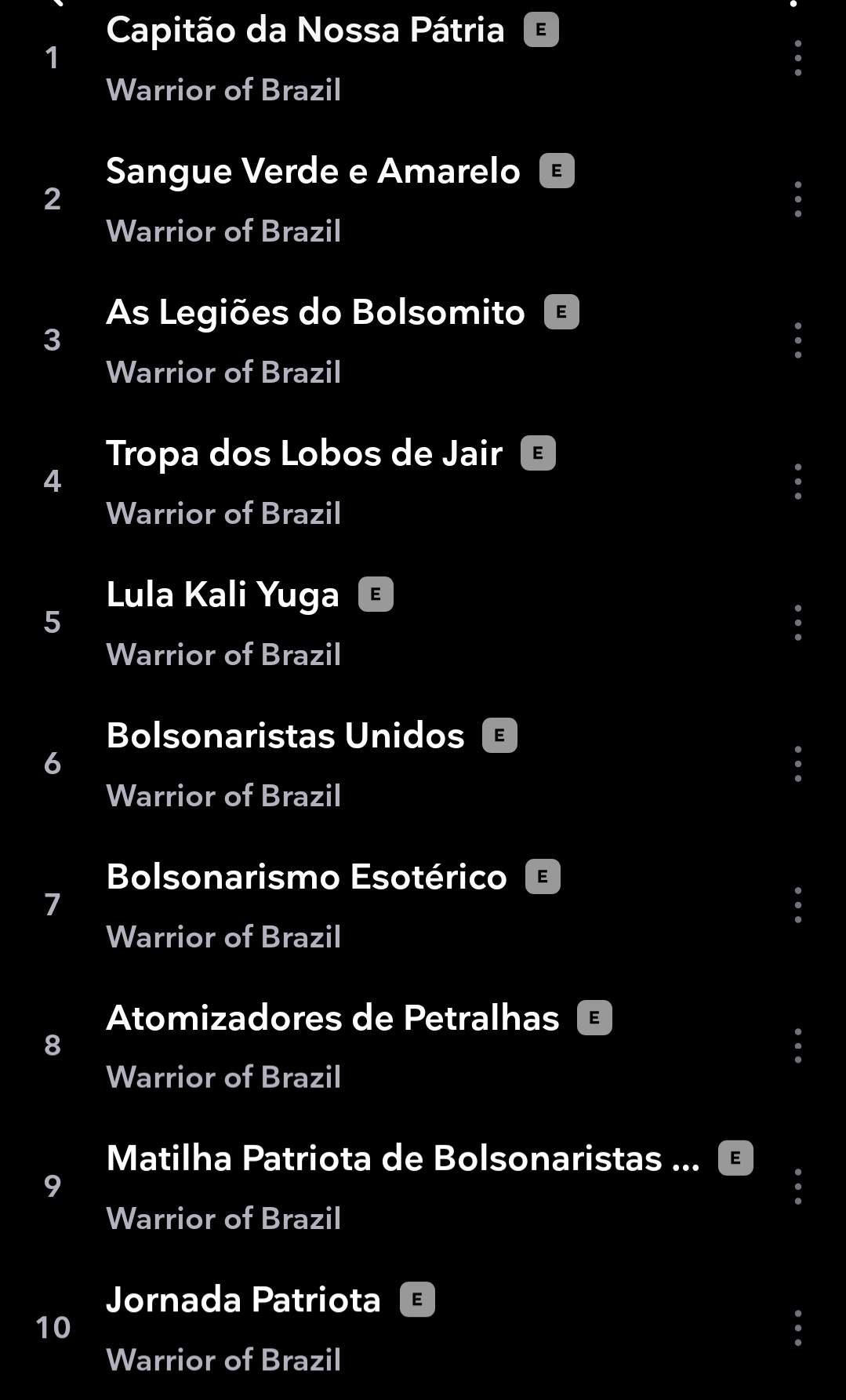The height and width of the screenshot is (1400, 846).
Task: Open the overflow menu for Lula Kali Yuga
Action: [797, 623]
